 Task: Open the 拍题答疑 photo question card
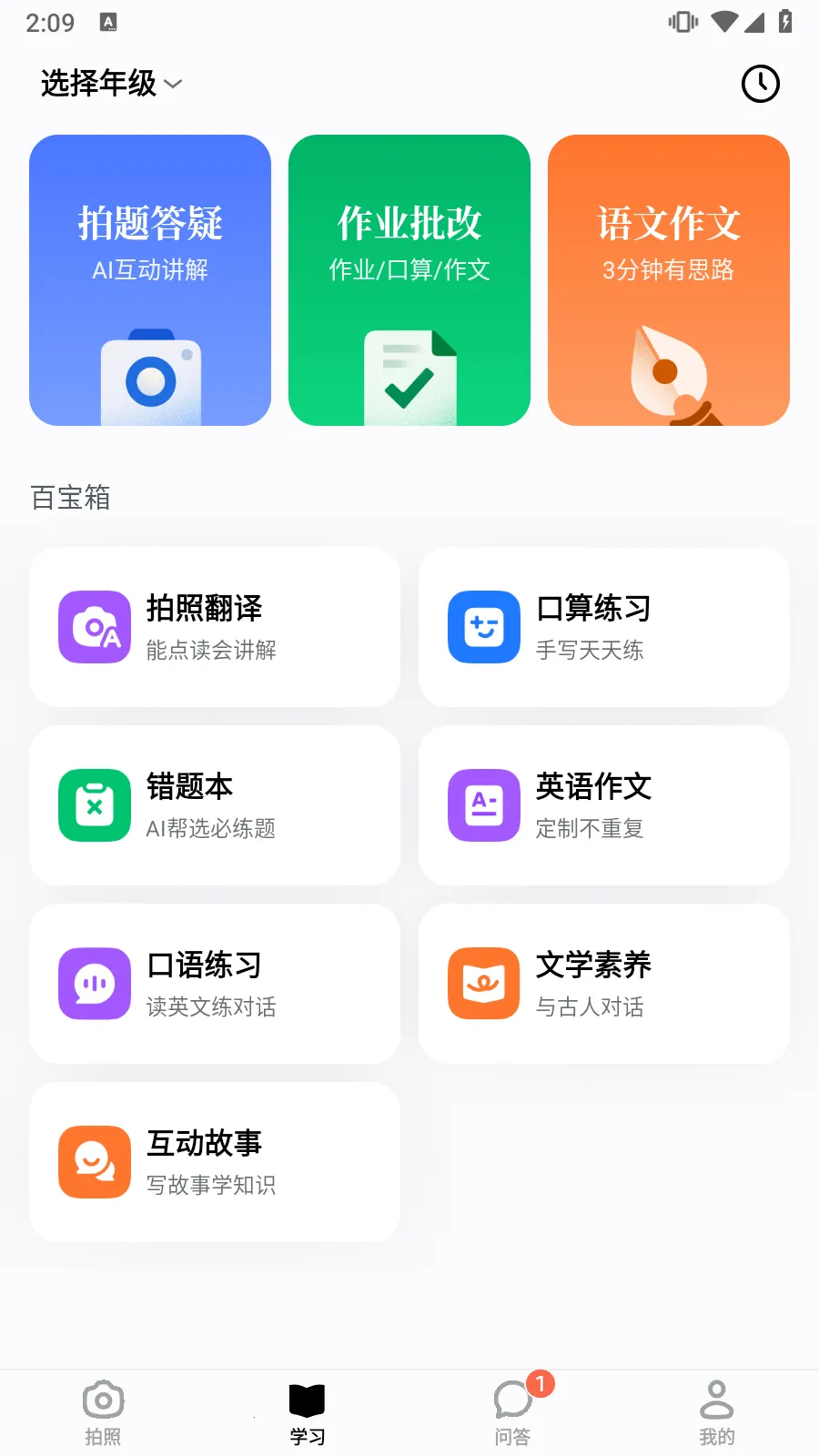150,280
